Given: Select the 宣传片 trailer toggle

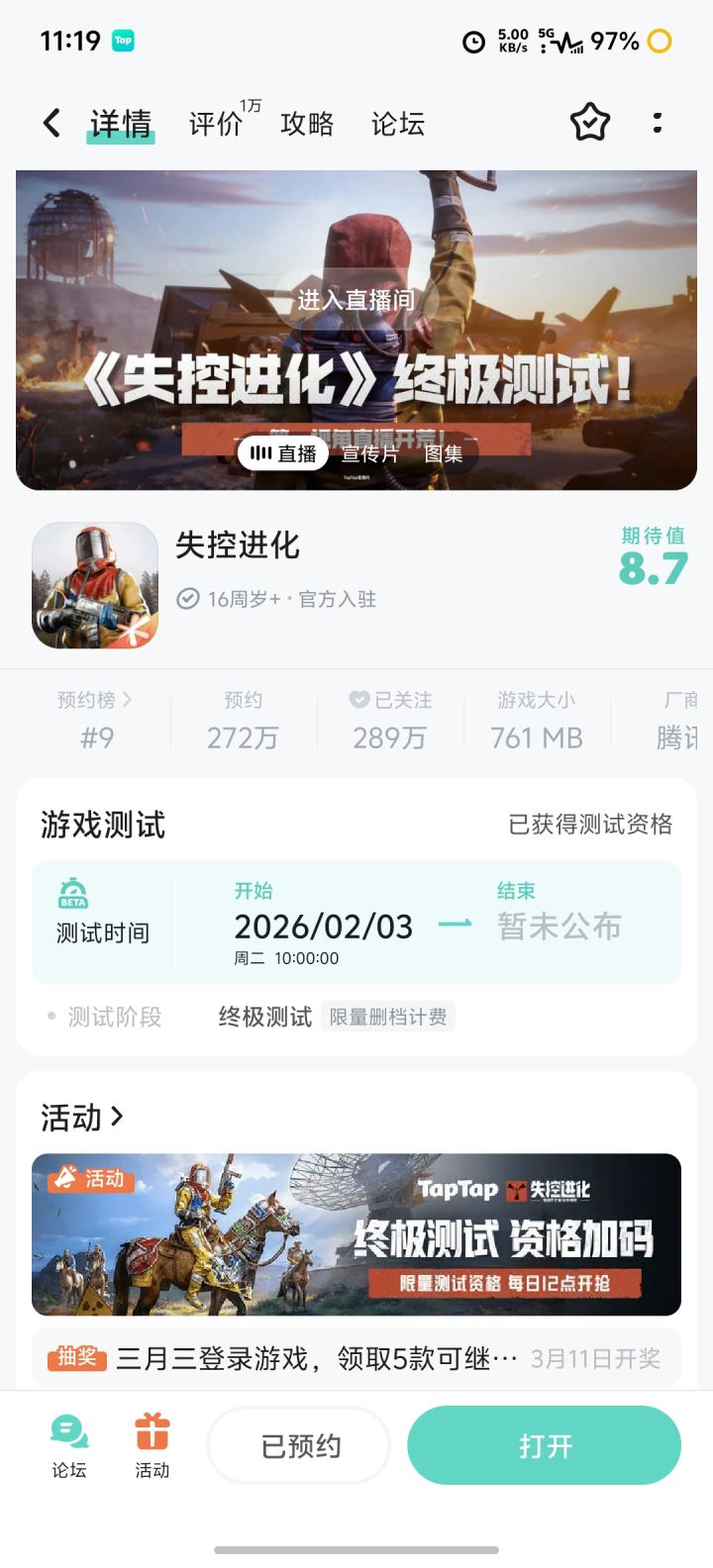Looking at the screenshot, I should point(368,456).
